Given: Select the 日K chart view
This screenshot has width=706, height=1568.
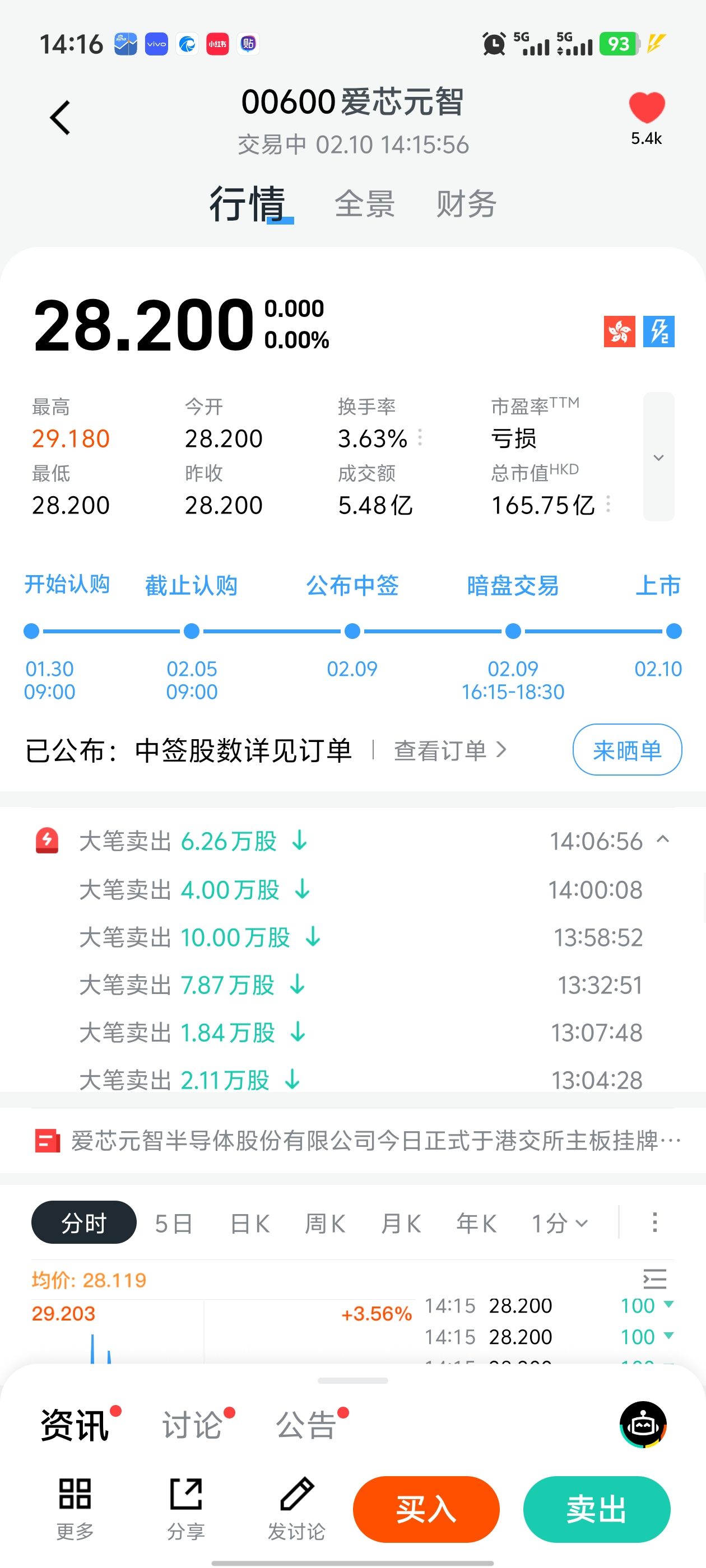Looking at the screenshot, I should pos(250,1223).
